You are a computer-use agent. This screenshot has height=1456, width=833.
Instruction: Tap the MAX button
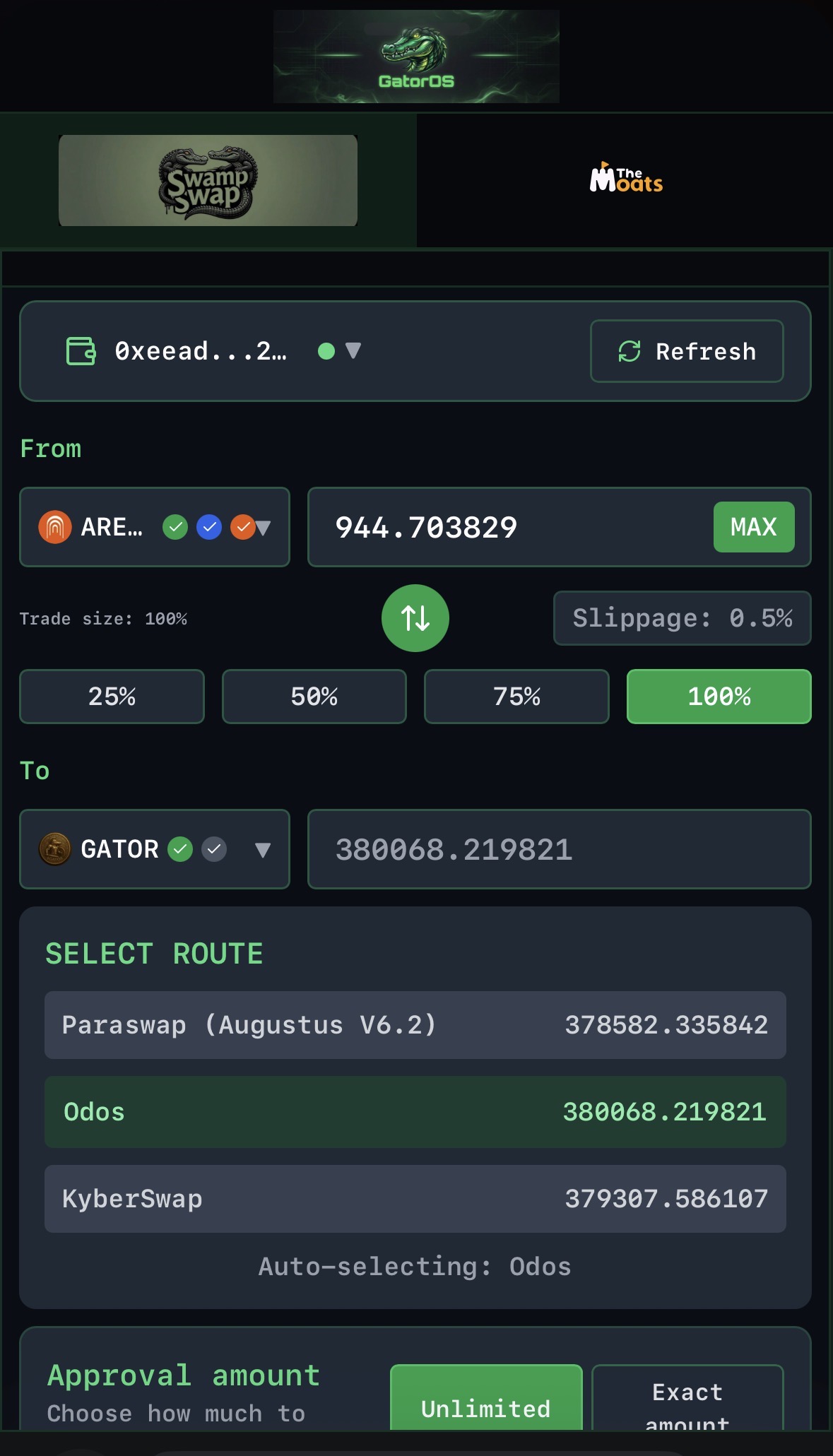pyautogui.click(x=754, y=527)
